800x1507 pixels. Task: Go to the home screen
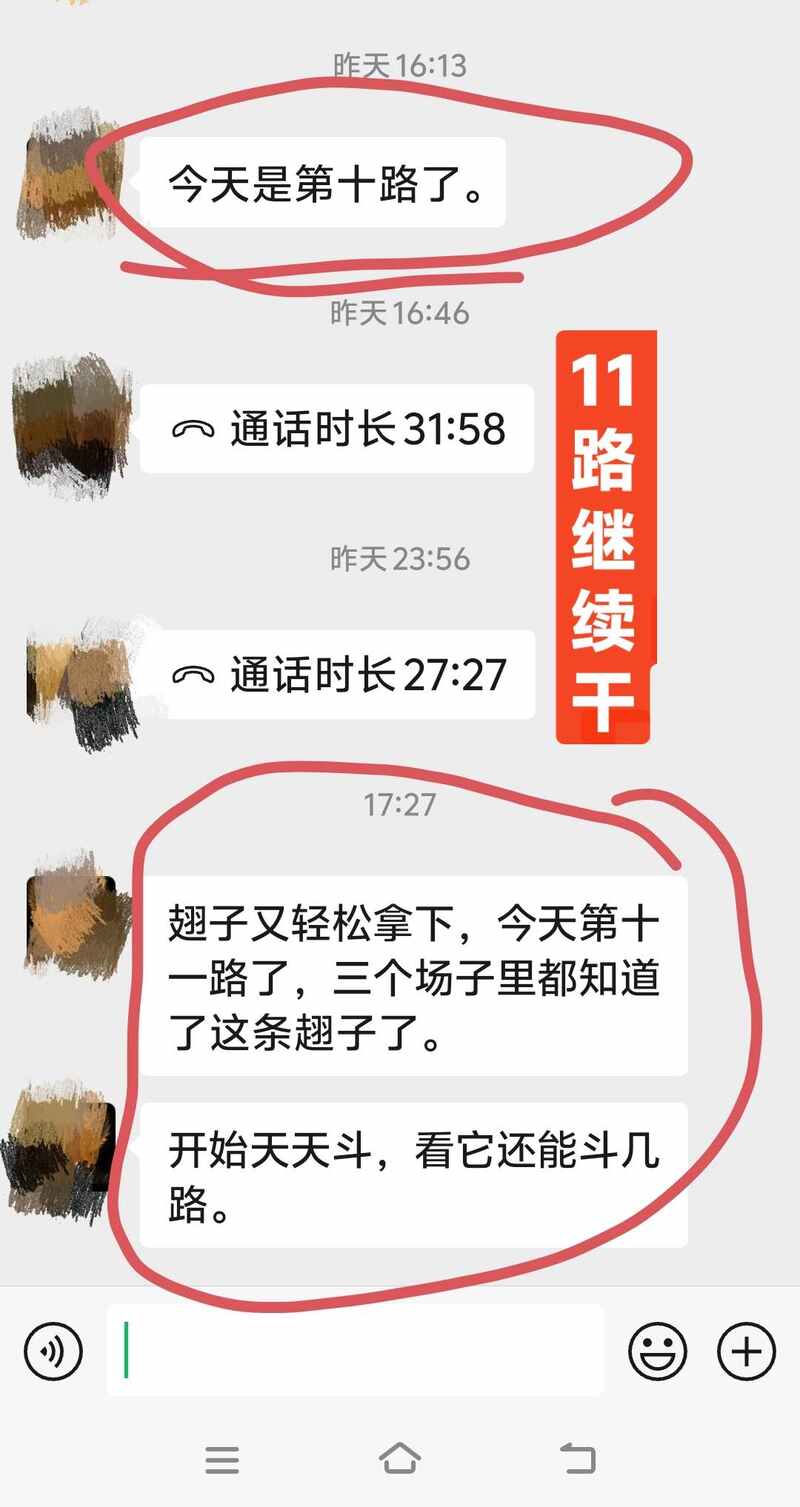coord(400,1459)
